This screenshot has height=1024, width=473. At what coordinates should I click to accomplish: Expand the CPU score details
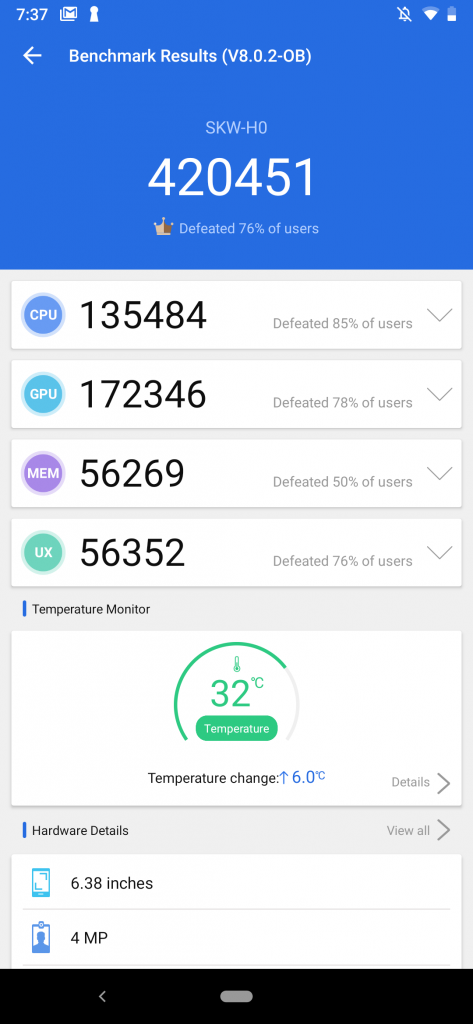pos(439,315)
